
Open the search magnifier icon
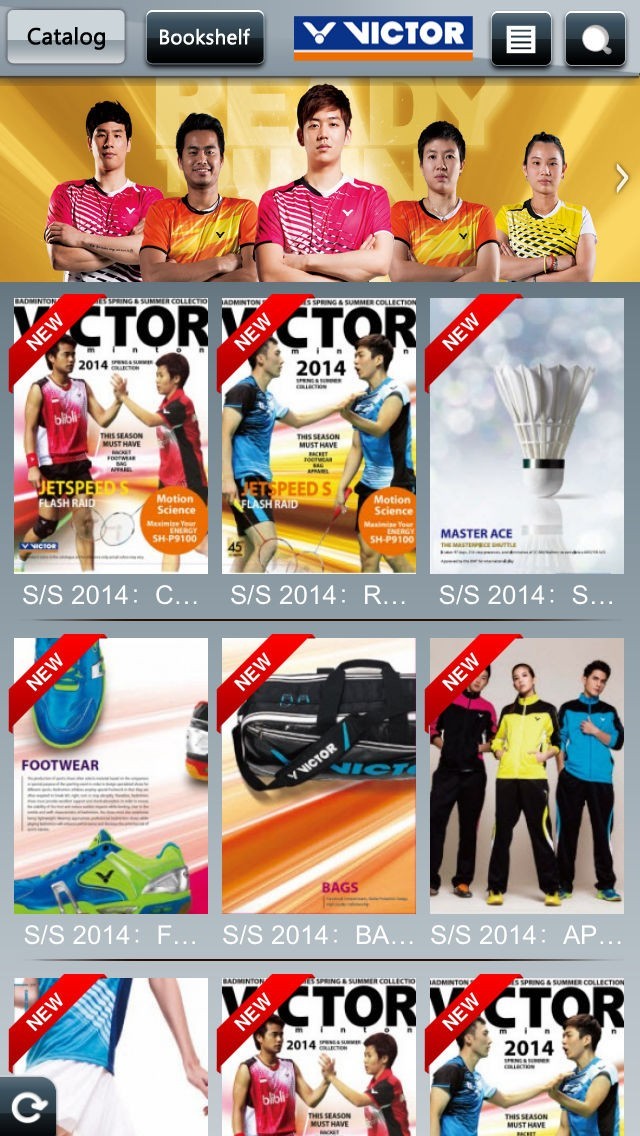coord(595,39)
